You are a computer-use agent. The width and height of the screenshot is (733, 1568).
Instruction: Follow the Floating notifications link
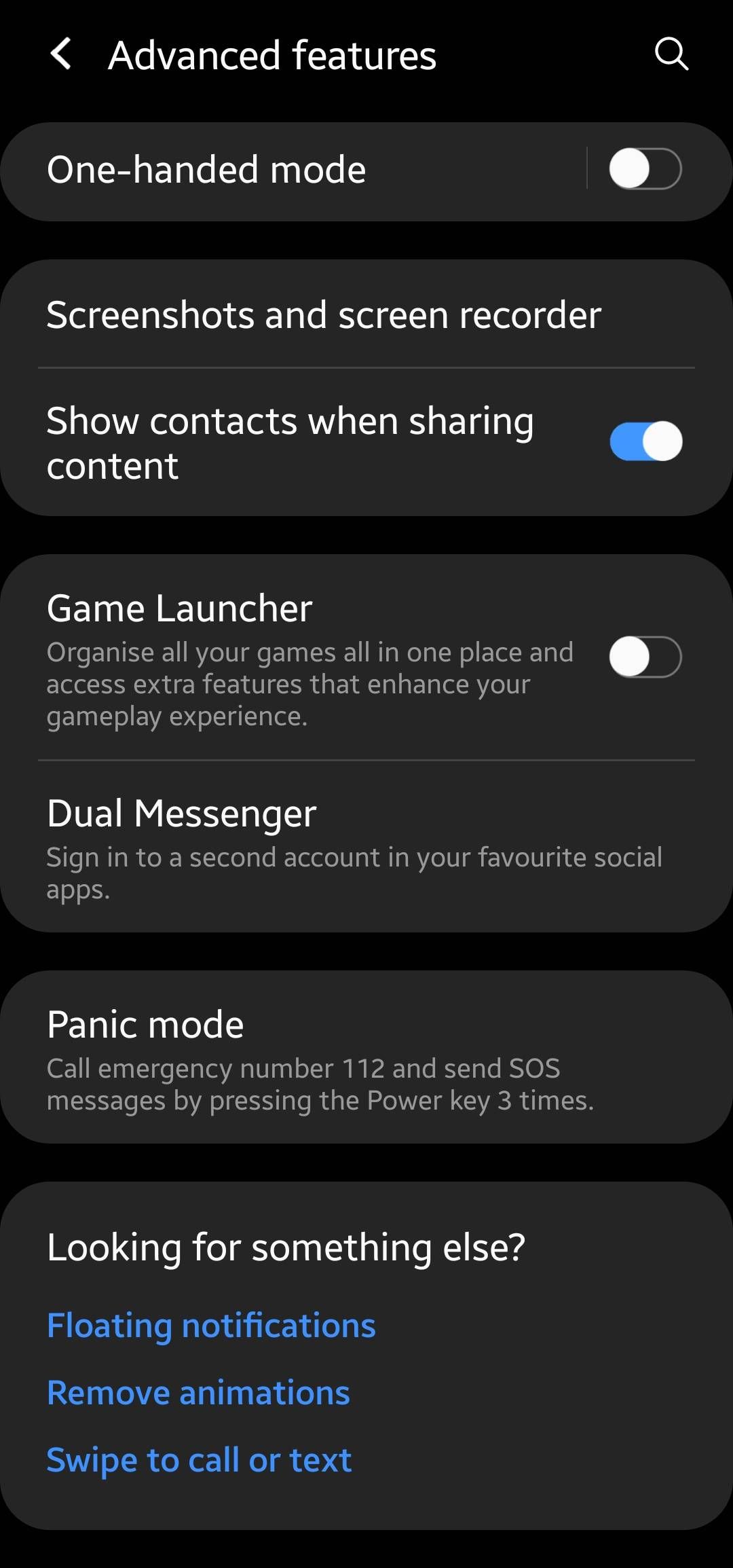211,1326
